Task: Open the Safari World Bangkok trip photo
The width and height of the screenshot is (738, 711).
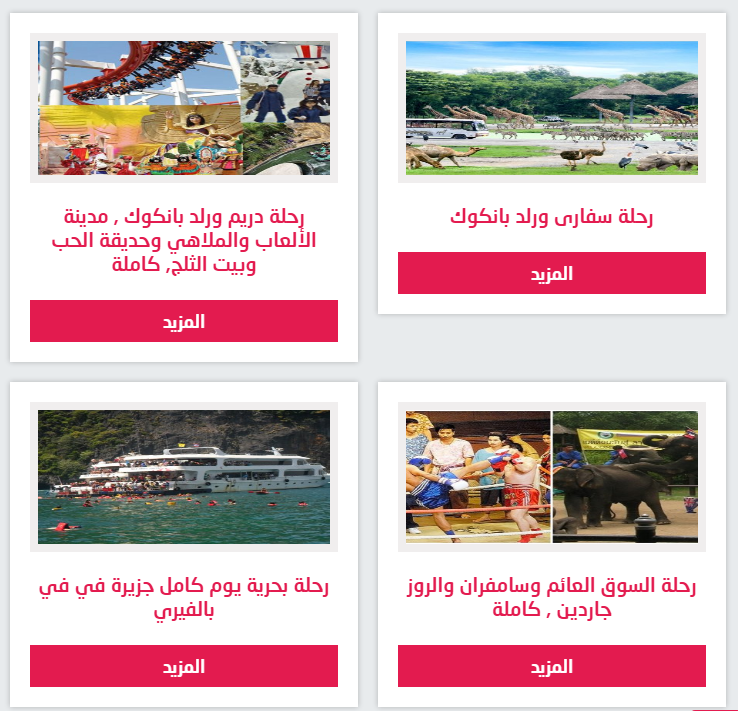Action: (x=551, y=108)
